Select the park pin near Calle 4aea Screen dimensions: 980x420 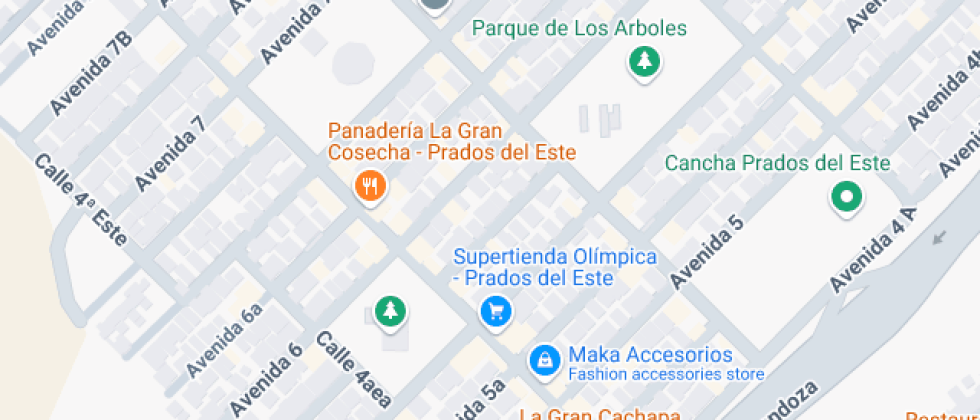pos(390,311)
